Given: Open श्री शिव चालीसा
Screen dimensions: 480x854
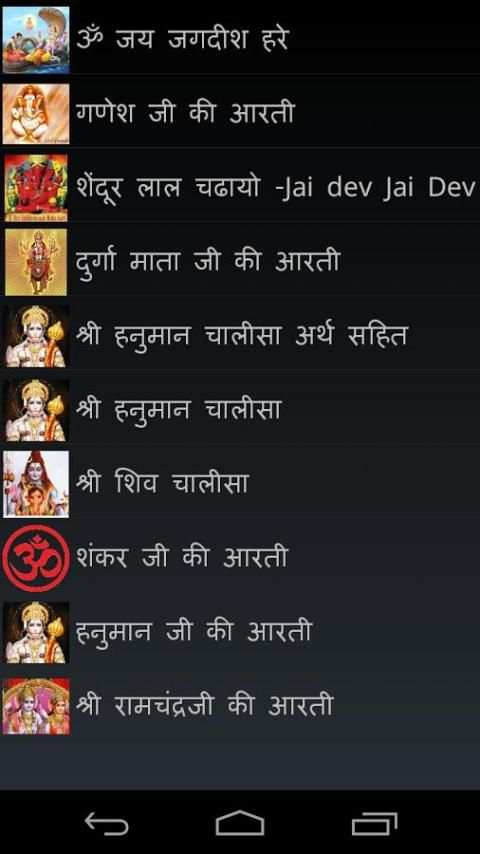Looking at the screenshot, I should (240, 484).
